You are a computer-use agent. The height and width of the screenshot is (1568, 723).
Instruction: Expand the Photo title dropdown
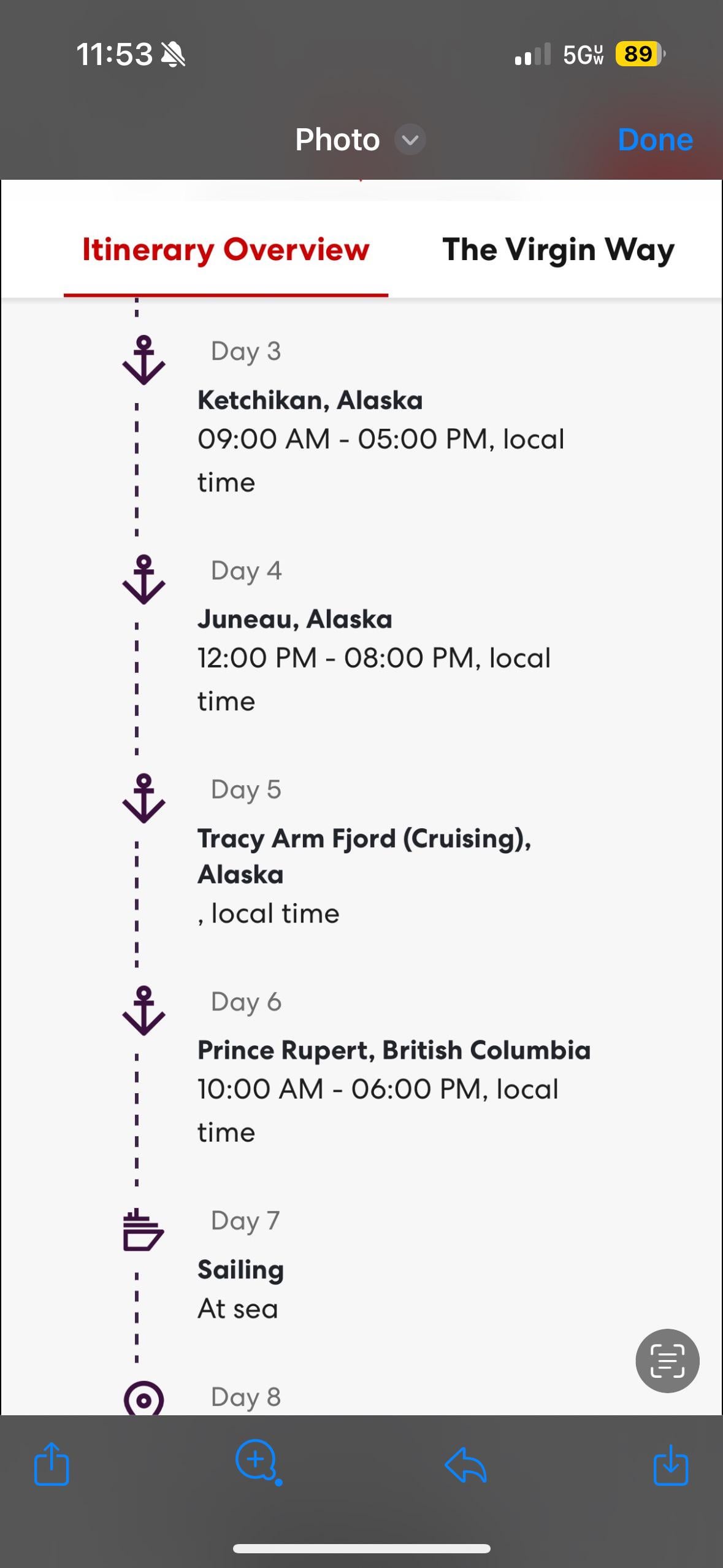coord(410,140)
